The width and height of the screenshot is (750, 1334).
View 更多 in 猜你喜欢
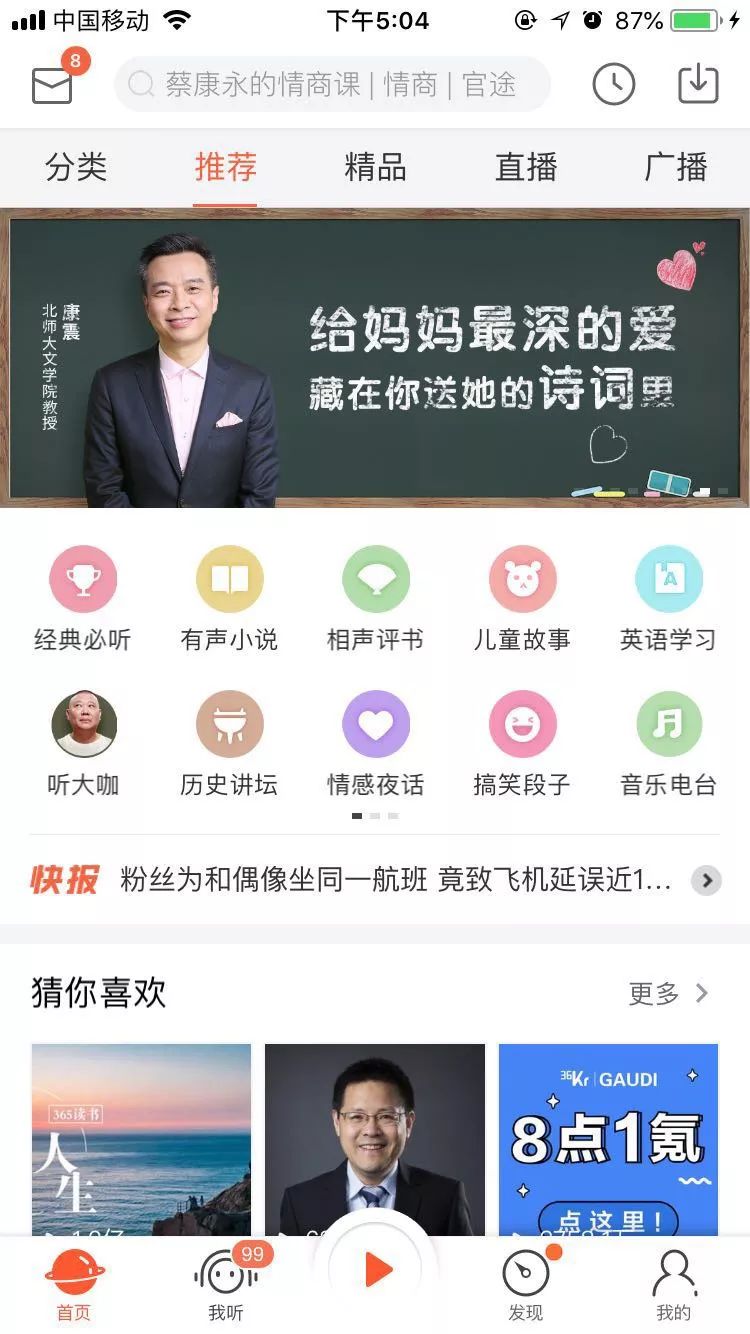pos(668,993)
